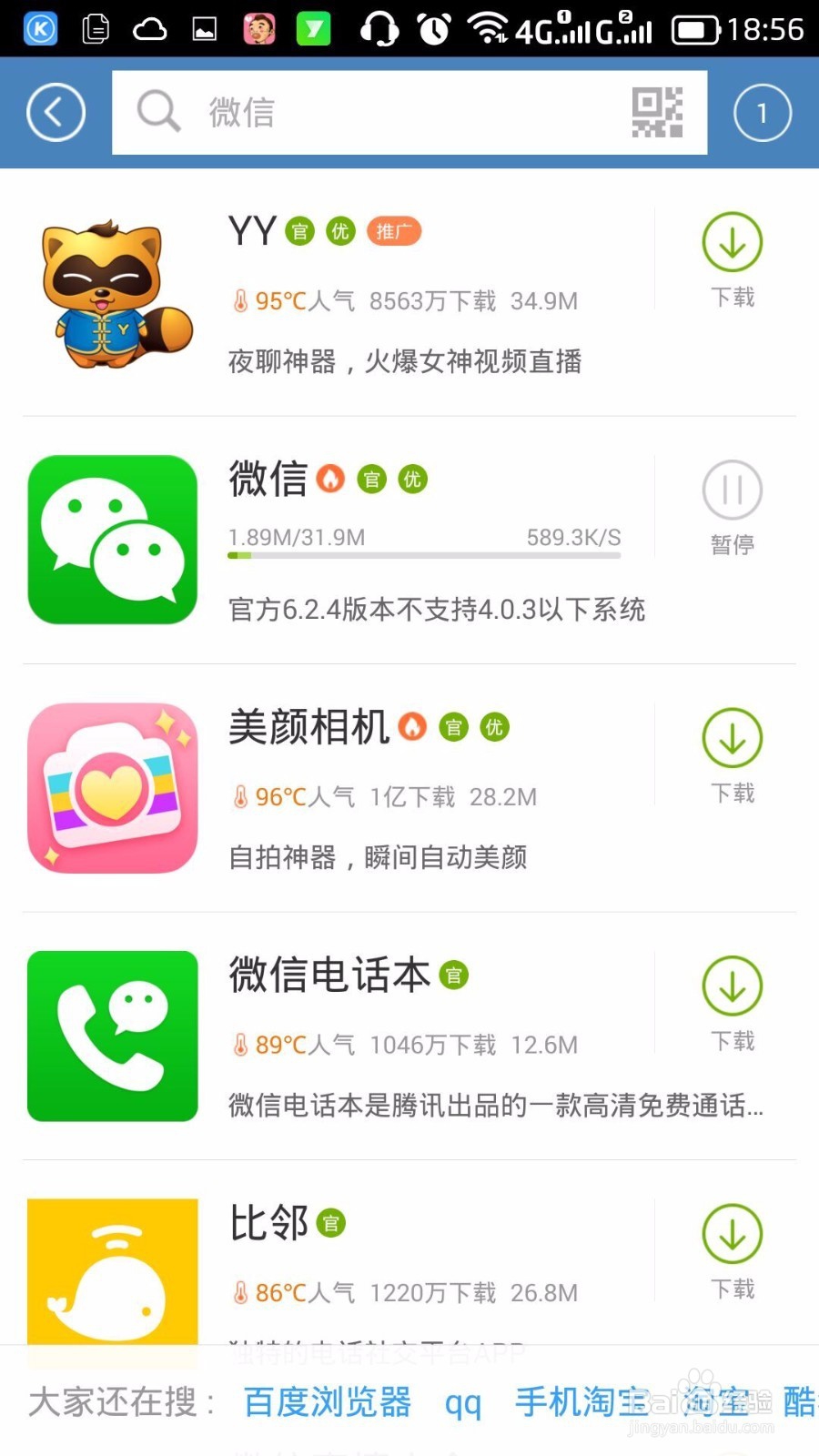Tap the YY raccoon app icon
The width and height of the screenshot is (819, 1456).
(111, 291)
